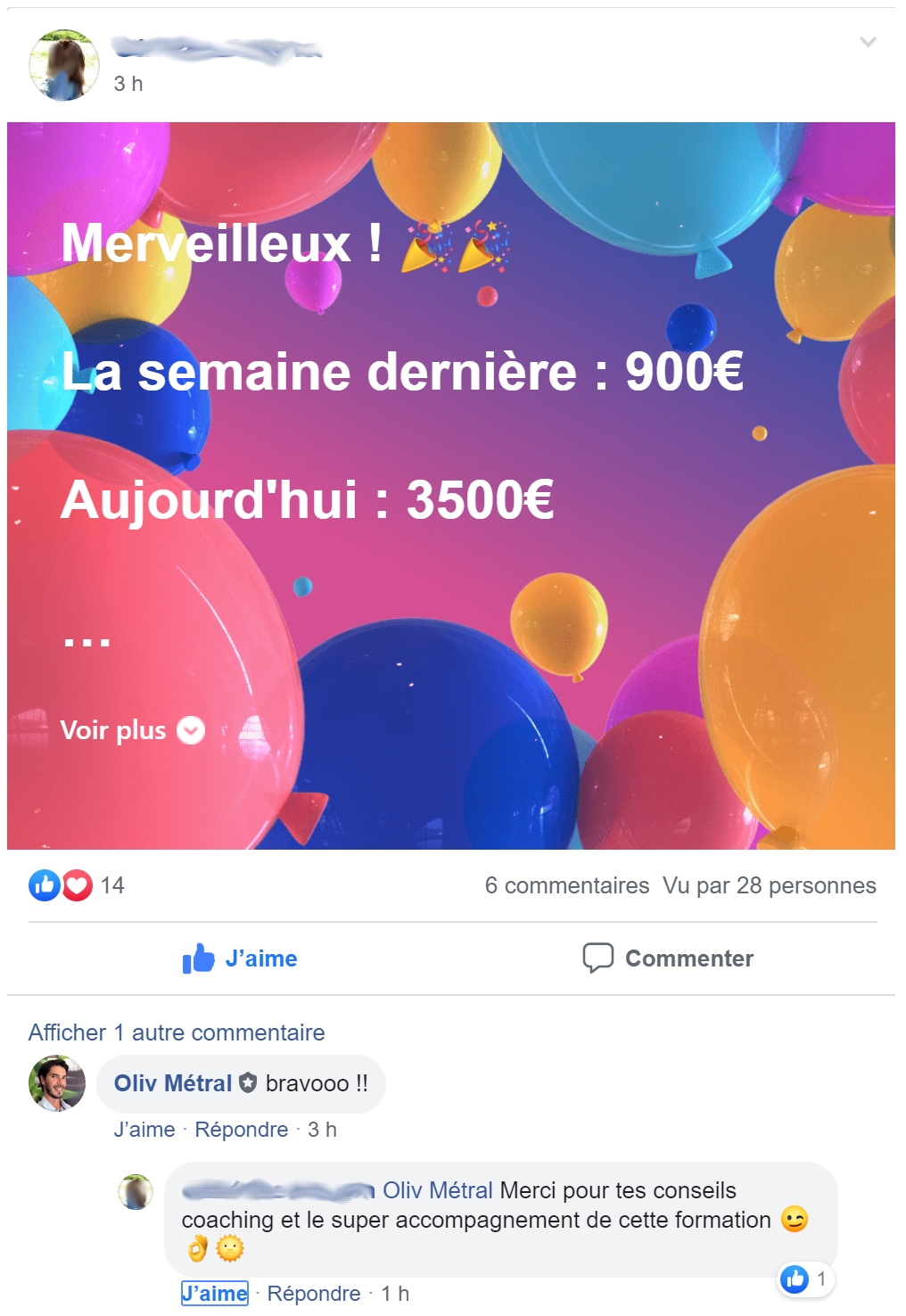Reply to the Merci pour tes conseils comment
906x1316 pixels.
313,1294
